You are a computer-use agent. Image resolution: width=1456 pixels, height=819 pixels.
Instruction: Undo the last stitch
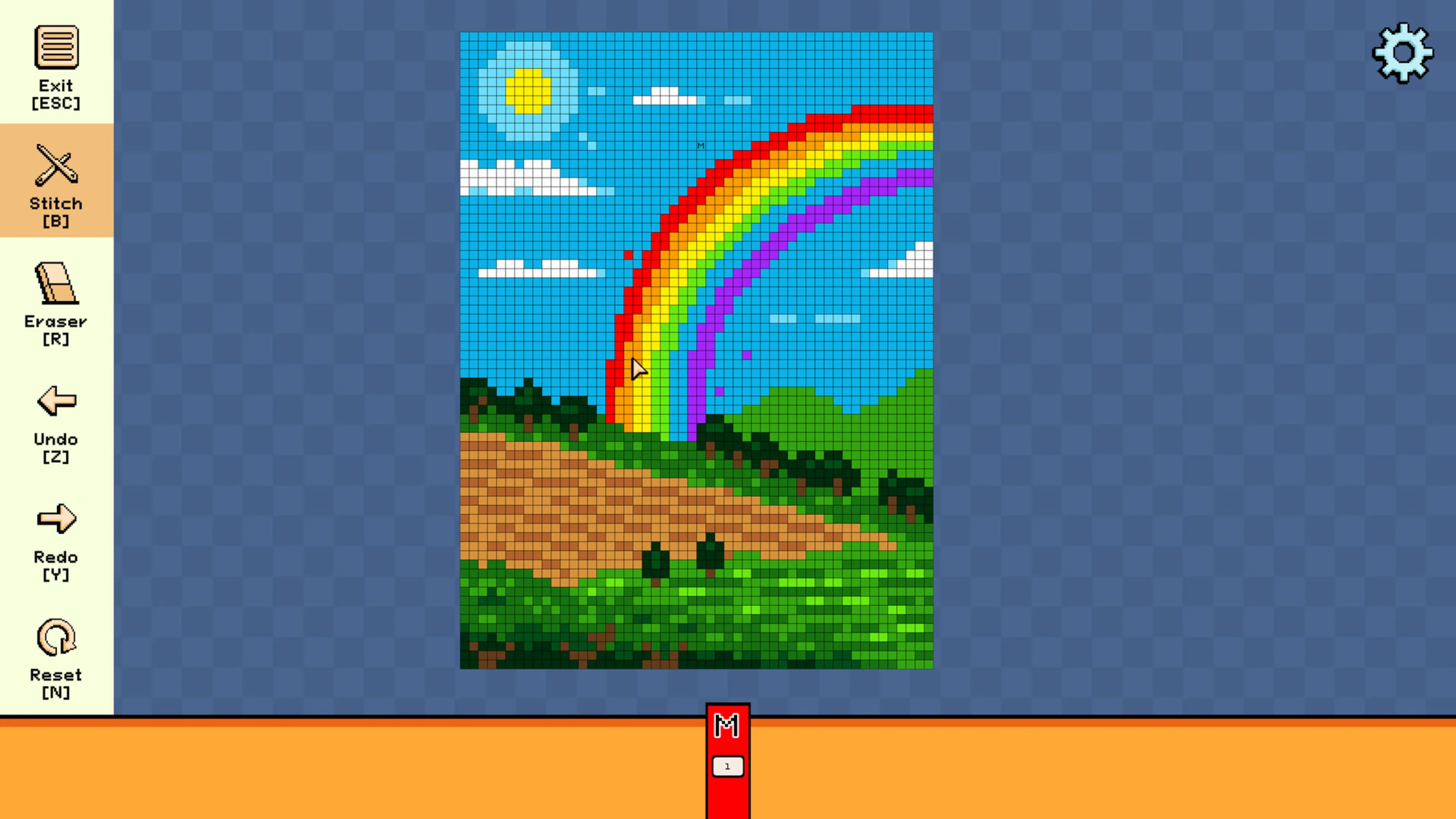click(x=56, y=420)
